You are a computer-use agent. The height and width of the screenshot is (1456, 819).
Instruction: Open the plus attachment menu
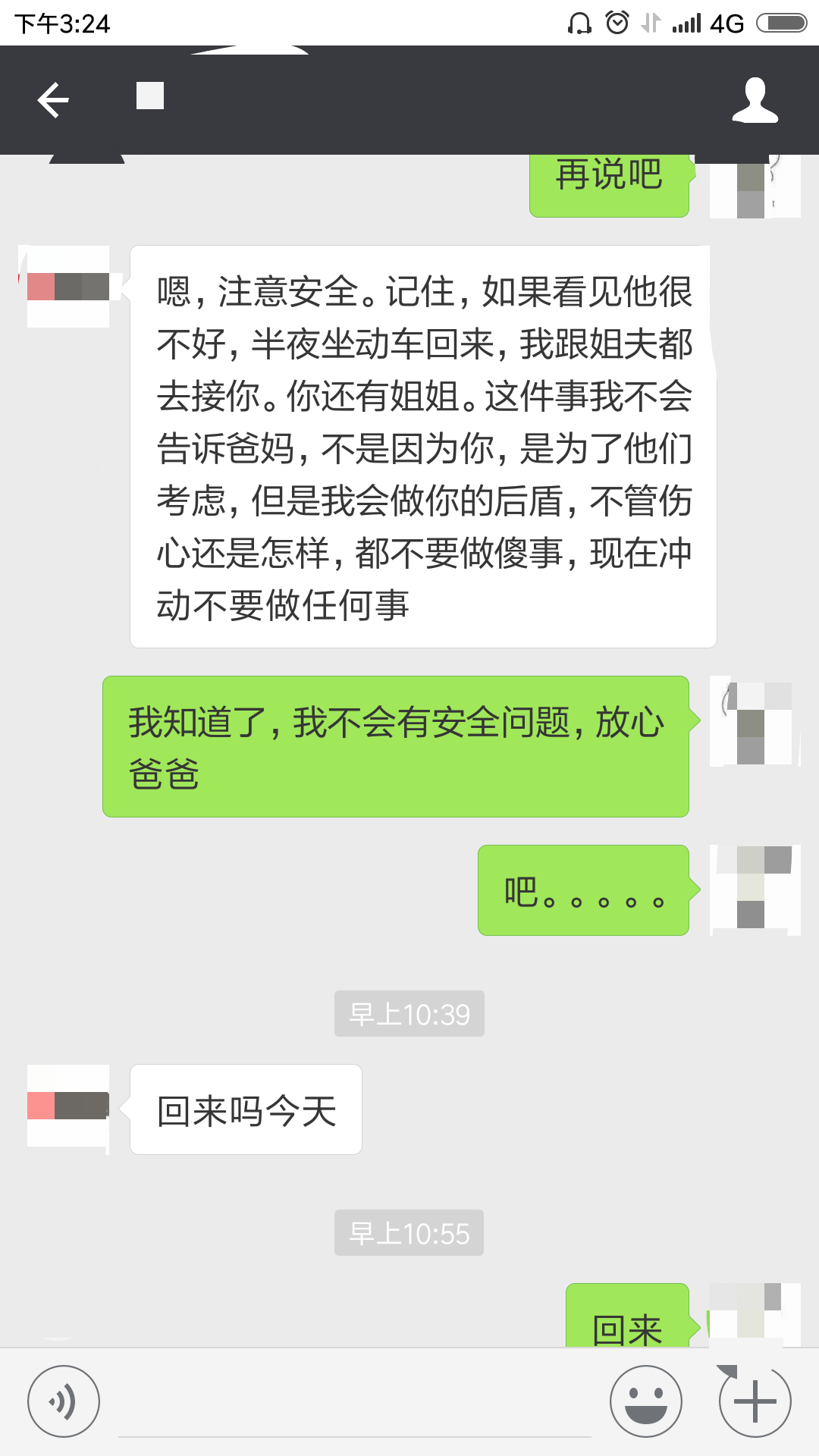(755, 1401)
